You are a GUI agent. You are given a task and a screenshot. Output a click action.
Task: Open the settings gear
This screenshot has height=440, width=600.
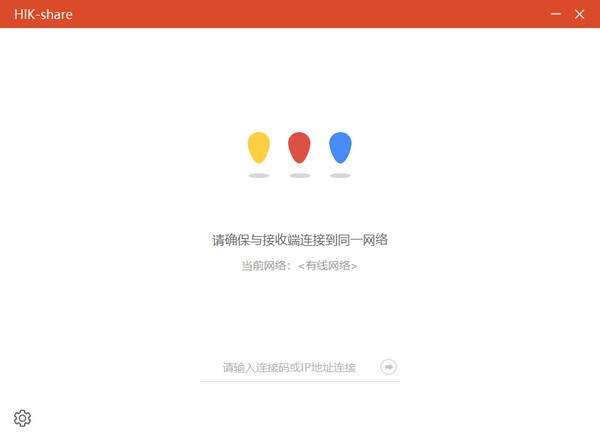click(23, 418)
